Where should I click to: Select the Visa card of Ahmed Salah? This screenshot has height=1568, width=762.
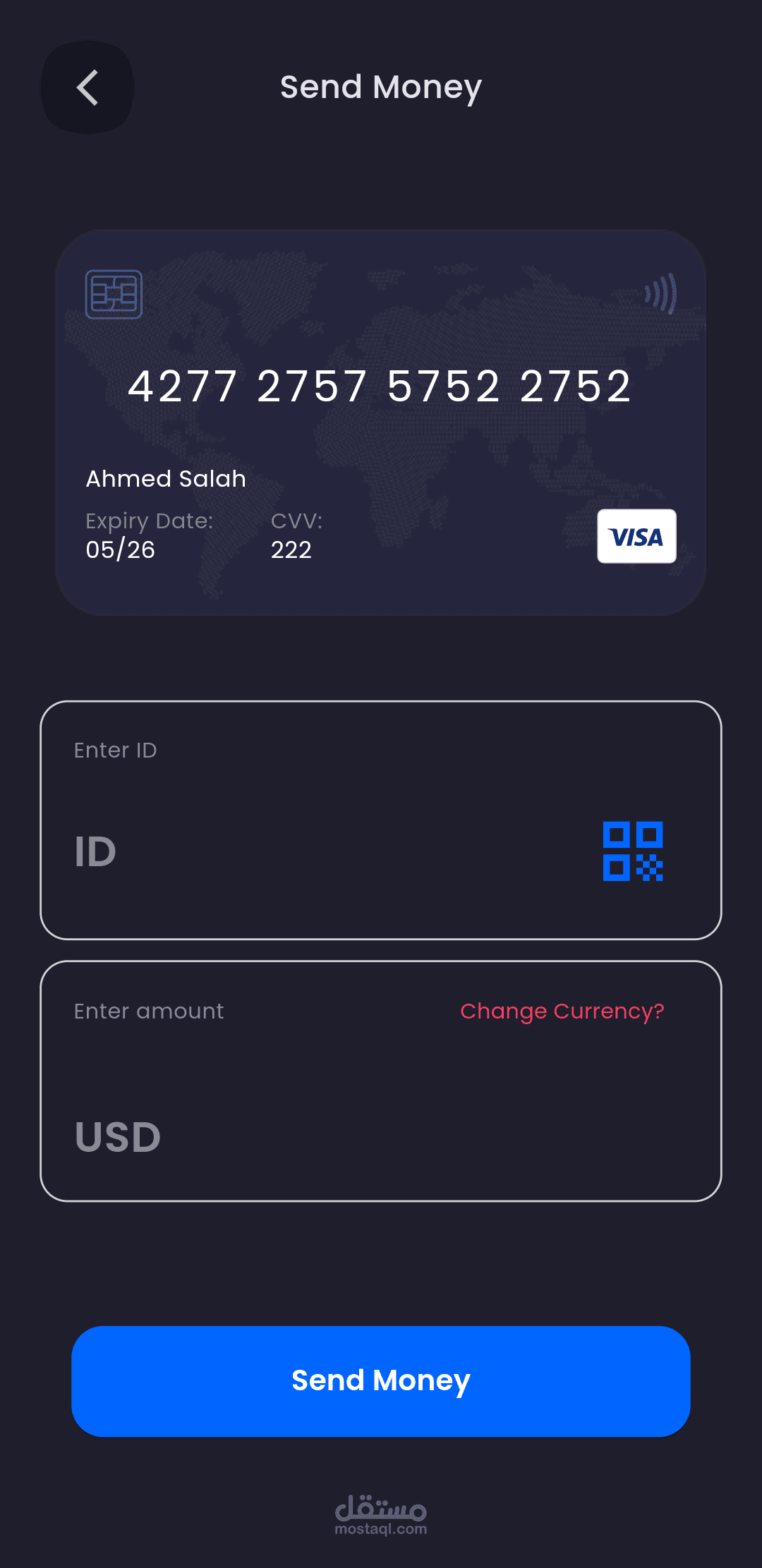tap(381, 422)
